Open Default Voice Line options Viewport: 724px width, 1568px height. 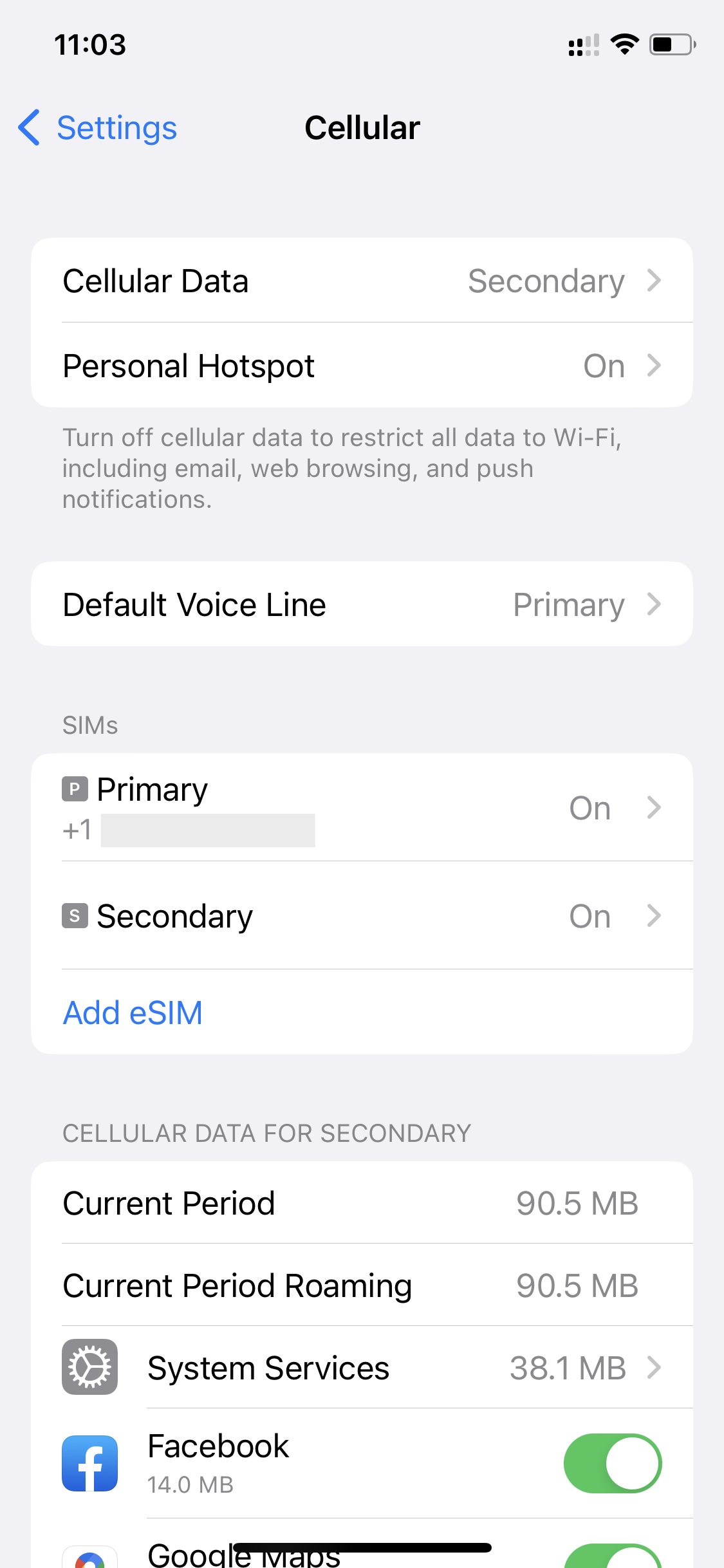[362, 604]
